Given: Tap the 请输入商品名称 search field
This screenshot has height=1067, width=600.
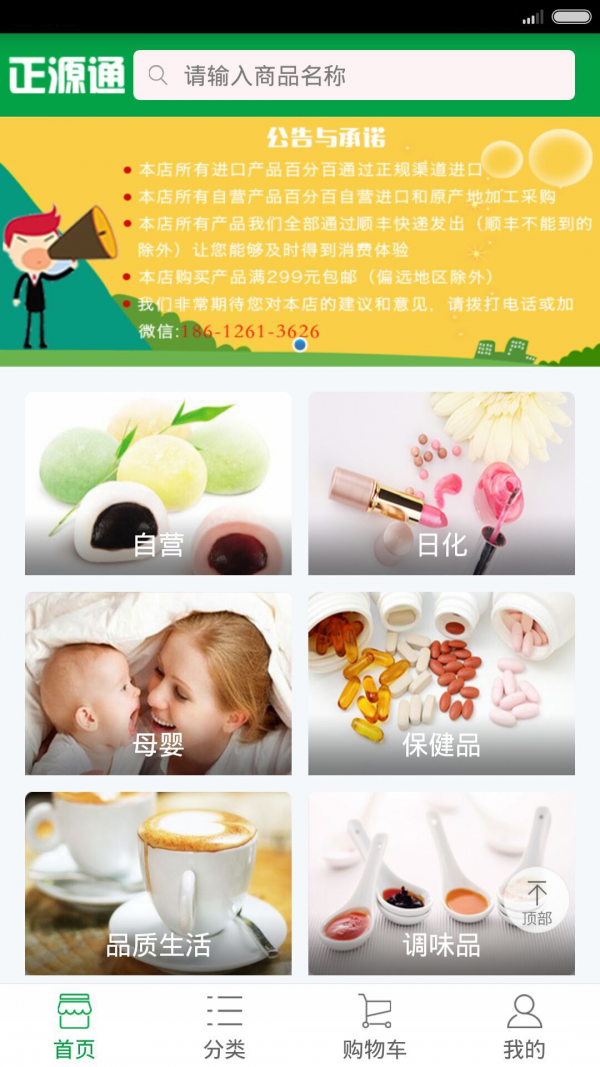Looking at the screenshot, I should pos(353,75).
